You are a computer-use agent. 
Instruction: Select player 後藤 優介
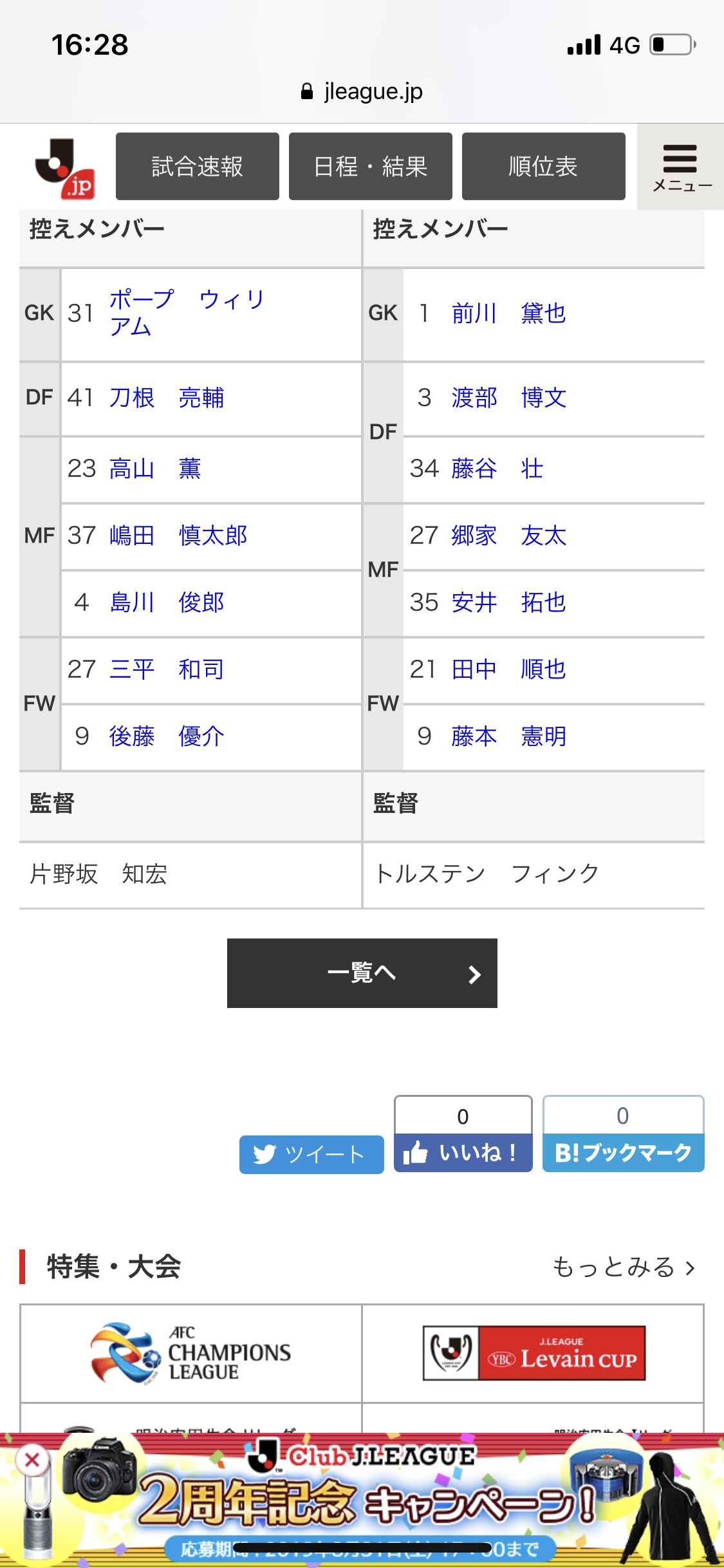pos(167,736)
